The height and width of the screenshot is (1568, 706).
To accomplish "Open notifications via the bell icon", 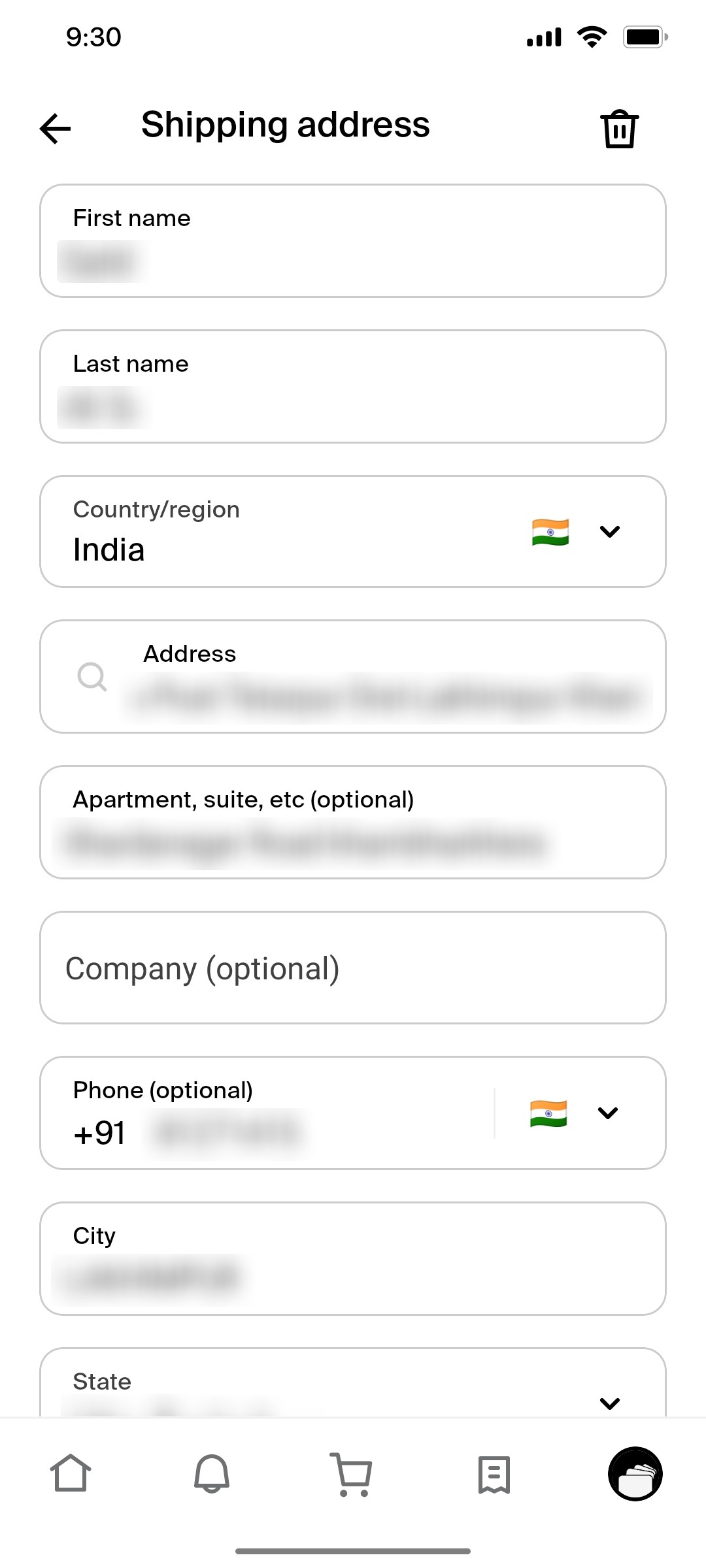I will 212,1475.
